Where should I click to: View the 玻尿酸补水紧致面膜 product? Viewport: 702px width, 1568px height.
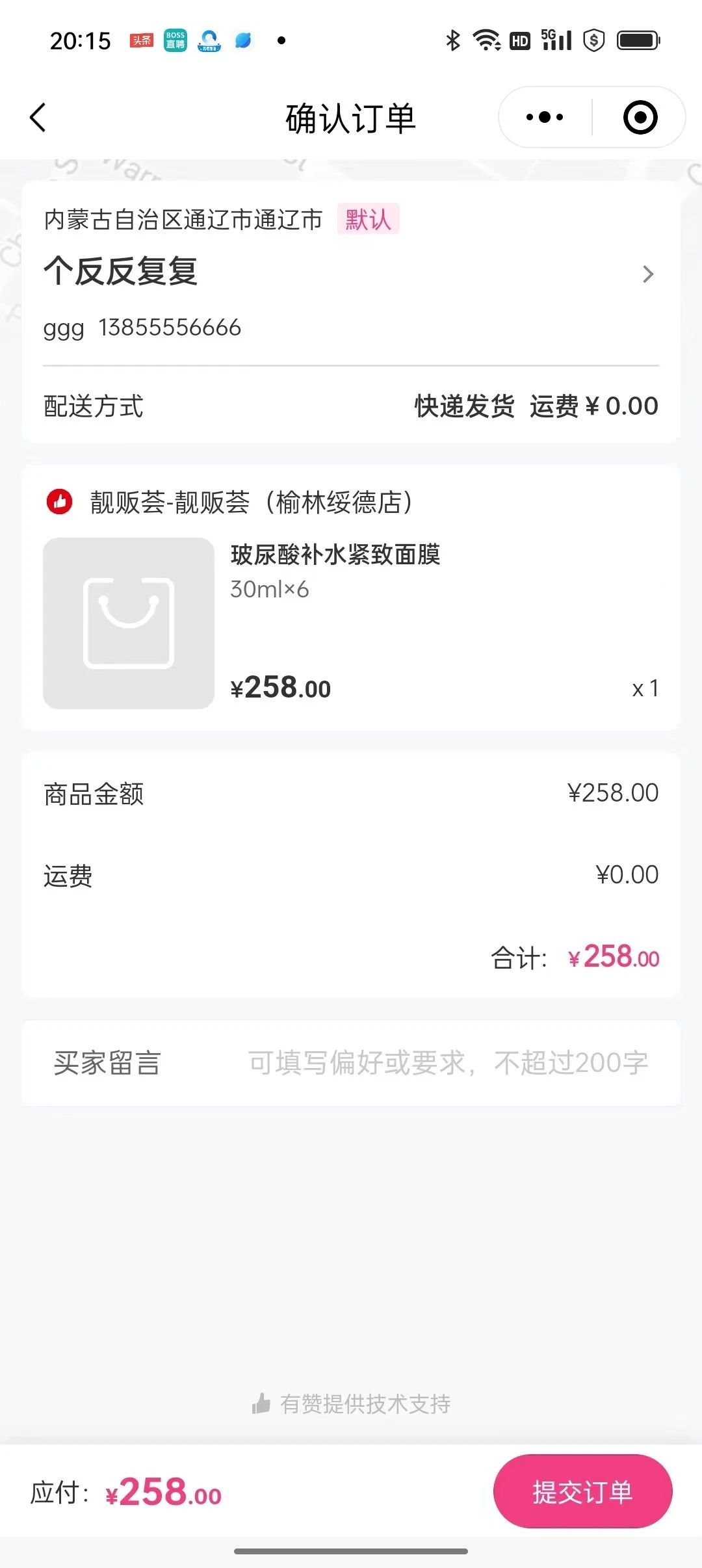coord(351,623)
